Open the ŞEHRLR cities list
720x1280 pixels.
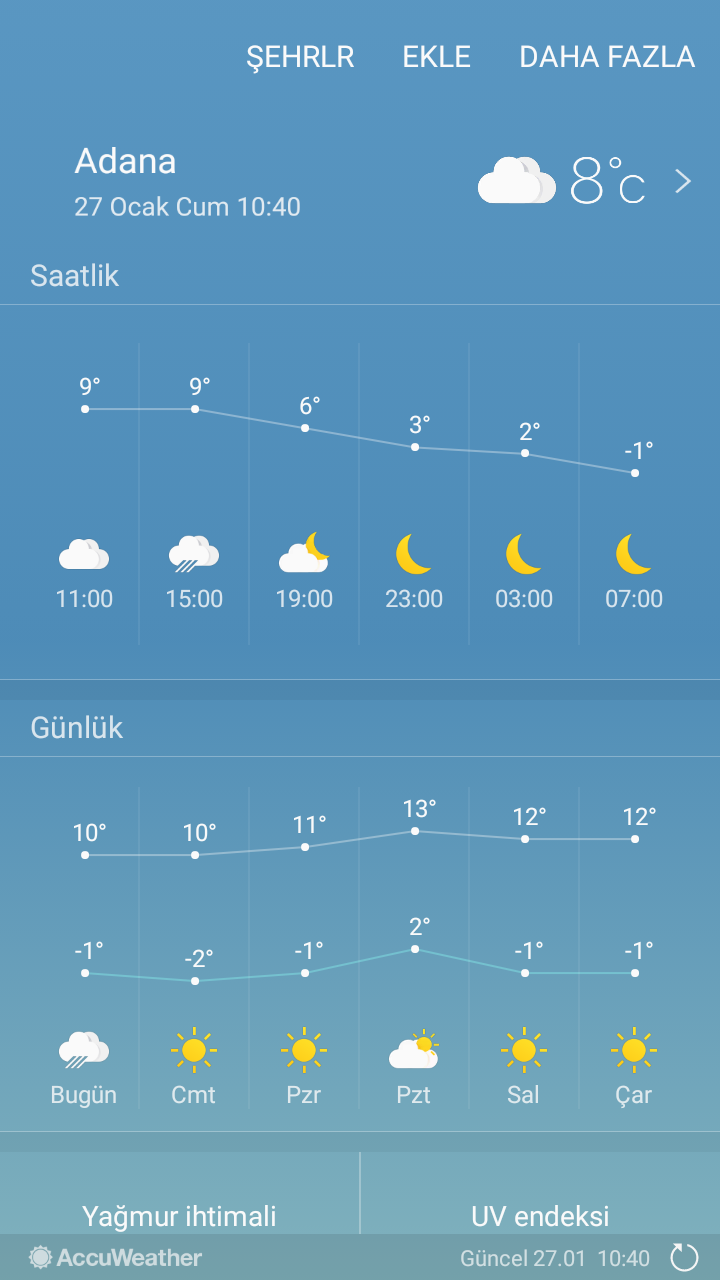[300, 57]
